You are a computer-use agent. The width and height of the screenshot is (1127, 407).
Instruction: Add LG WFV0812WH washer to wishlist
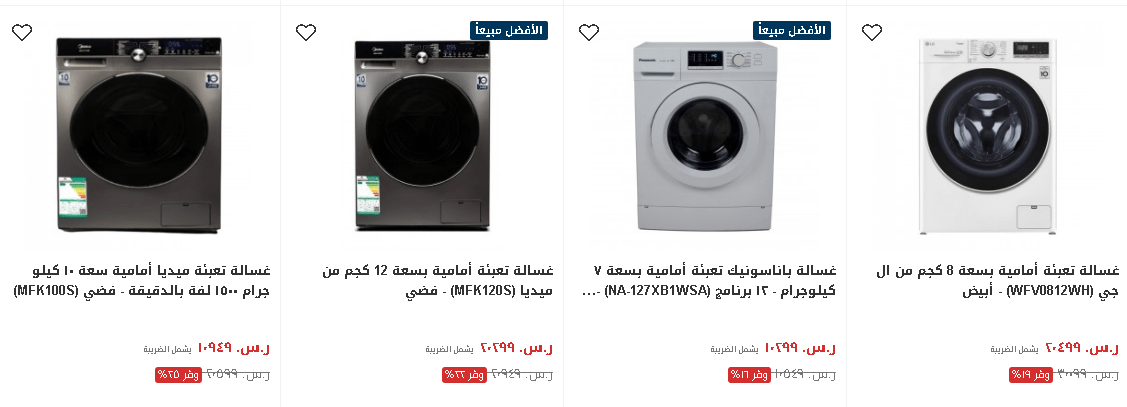[872, 33]
